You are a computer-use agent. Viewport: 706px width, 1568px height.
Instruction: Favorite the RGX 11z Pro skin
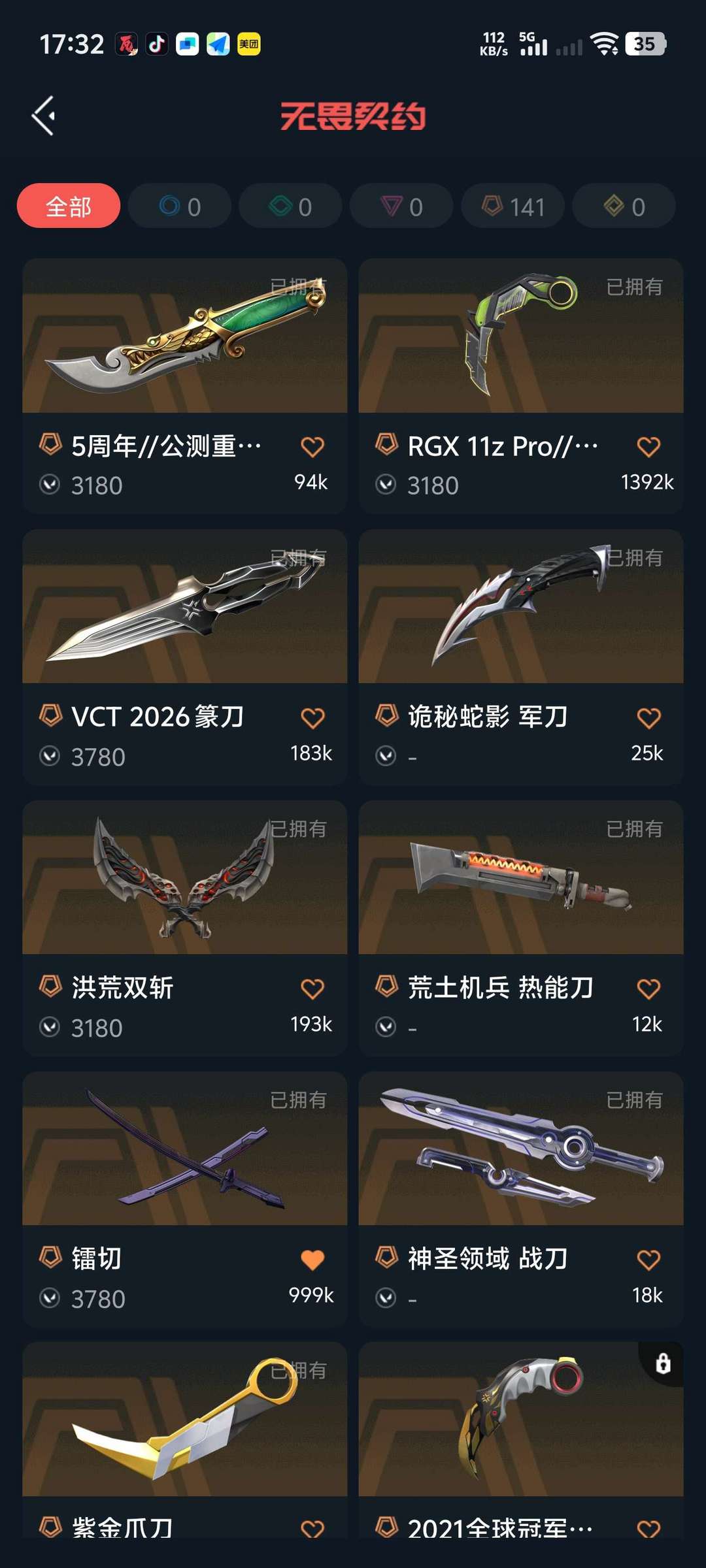click(648, 448)
